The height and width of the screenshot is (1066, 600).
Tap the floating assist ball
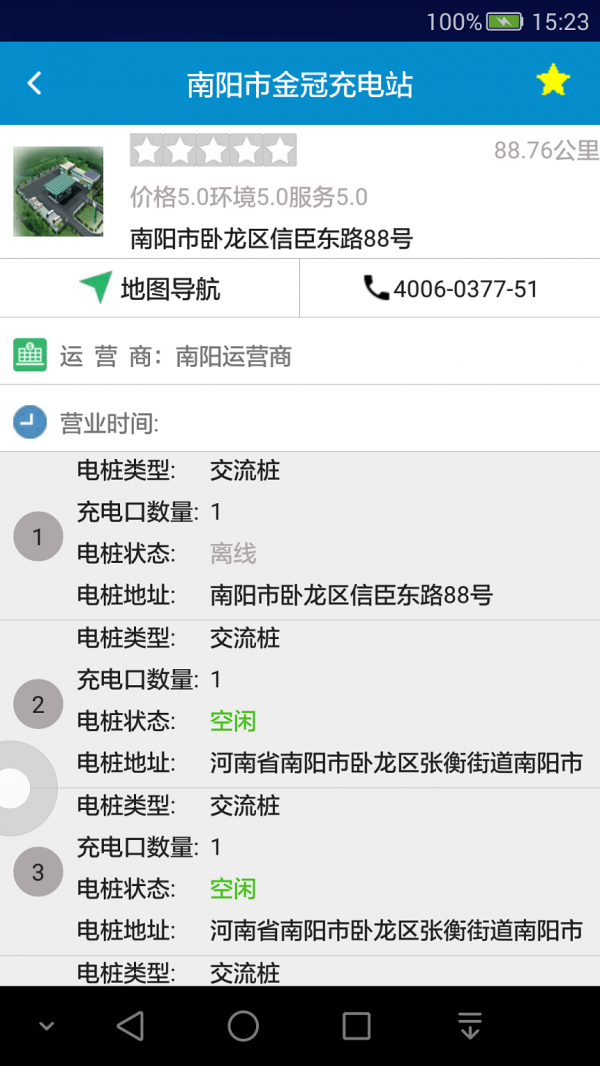click(15, 789)
